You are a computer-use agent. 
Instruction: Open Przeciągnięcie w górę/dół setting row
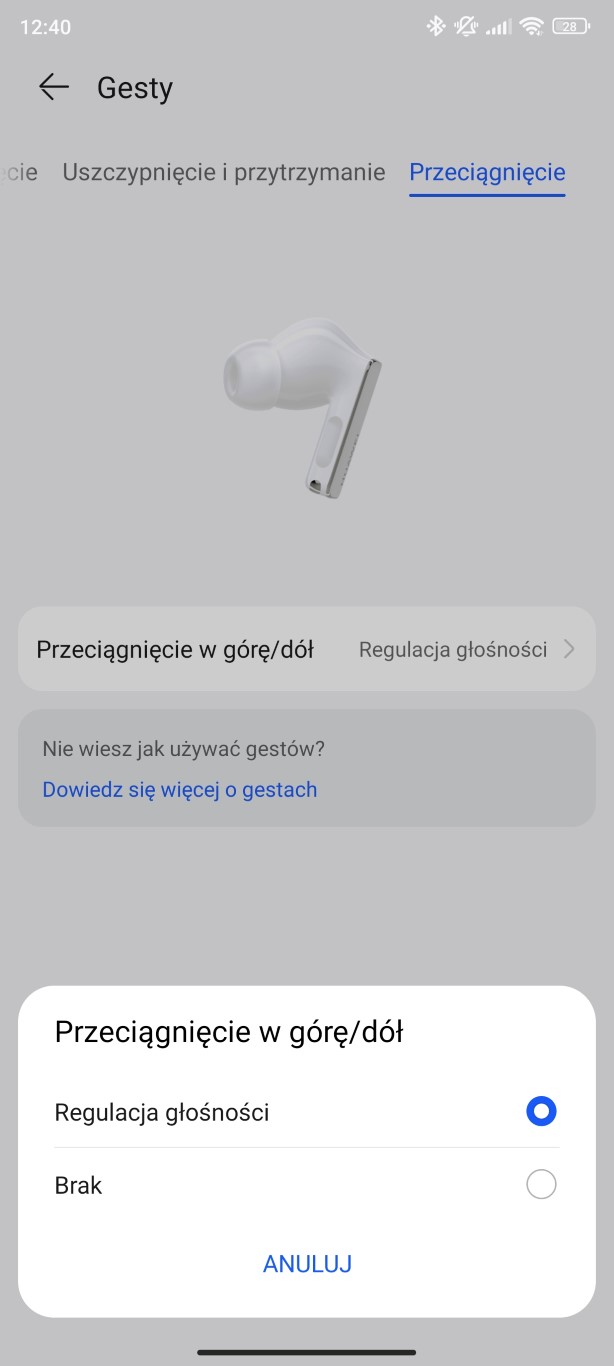coord(306,650)
